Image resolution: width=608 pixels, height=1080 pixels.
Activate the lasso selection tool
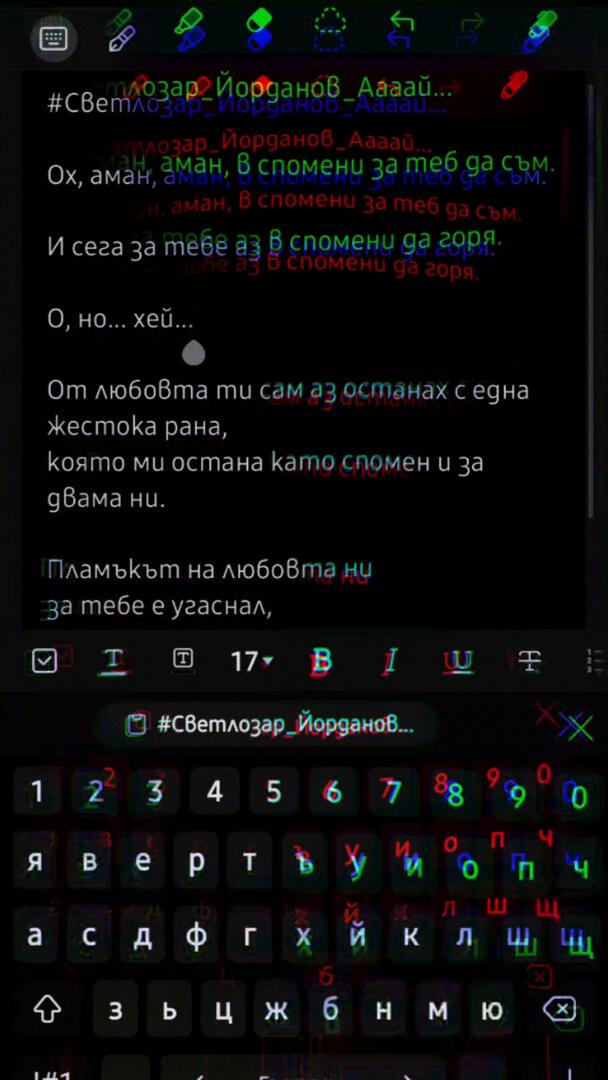coord(329,32)
